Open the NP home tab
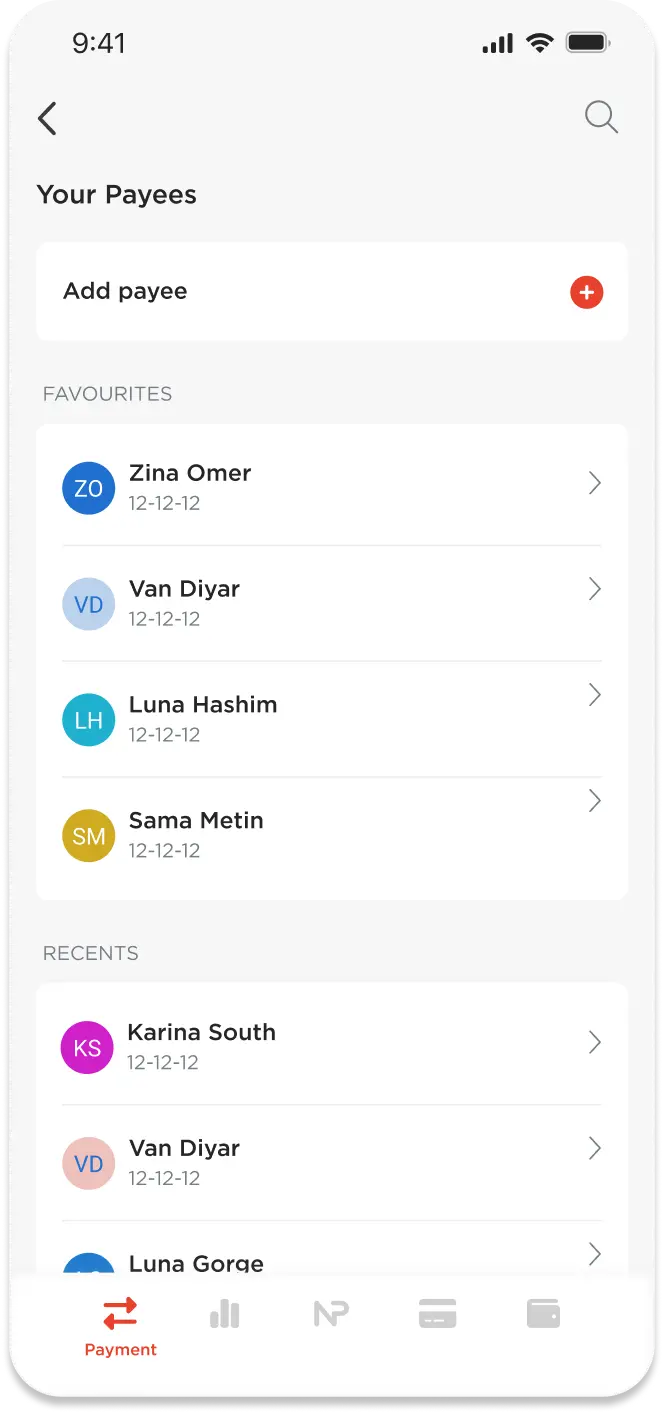This screenshot has width=663, height=1413. point(331,1313)
